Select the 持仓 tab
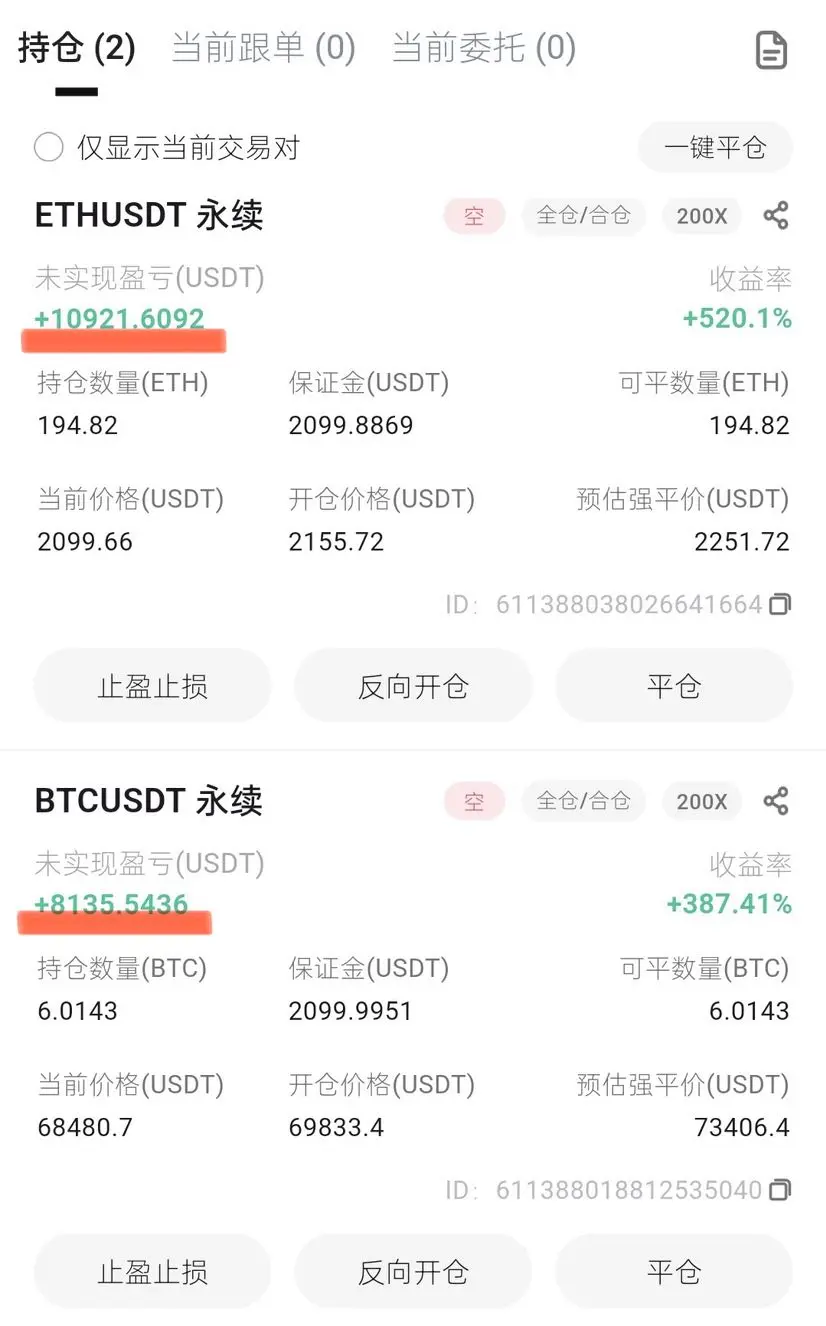This screenshot has width=826, height=1326. (76, 48)
